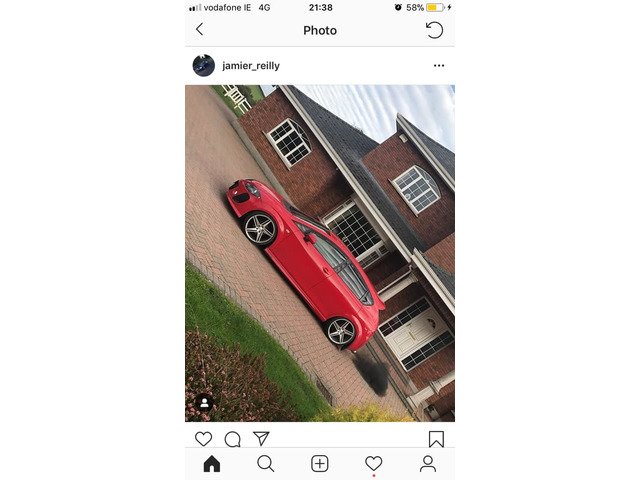Like jamier_reilly's photo
640x480 pixels.
(x=203, y=439)
